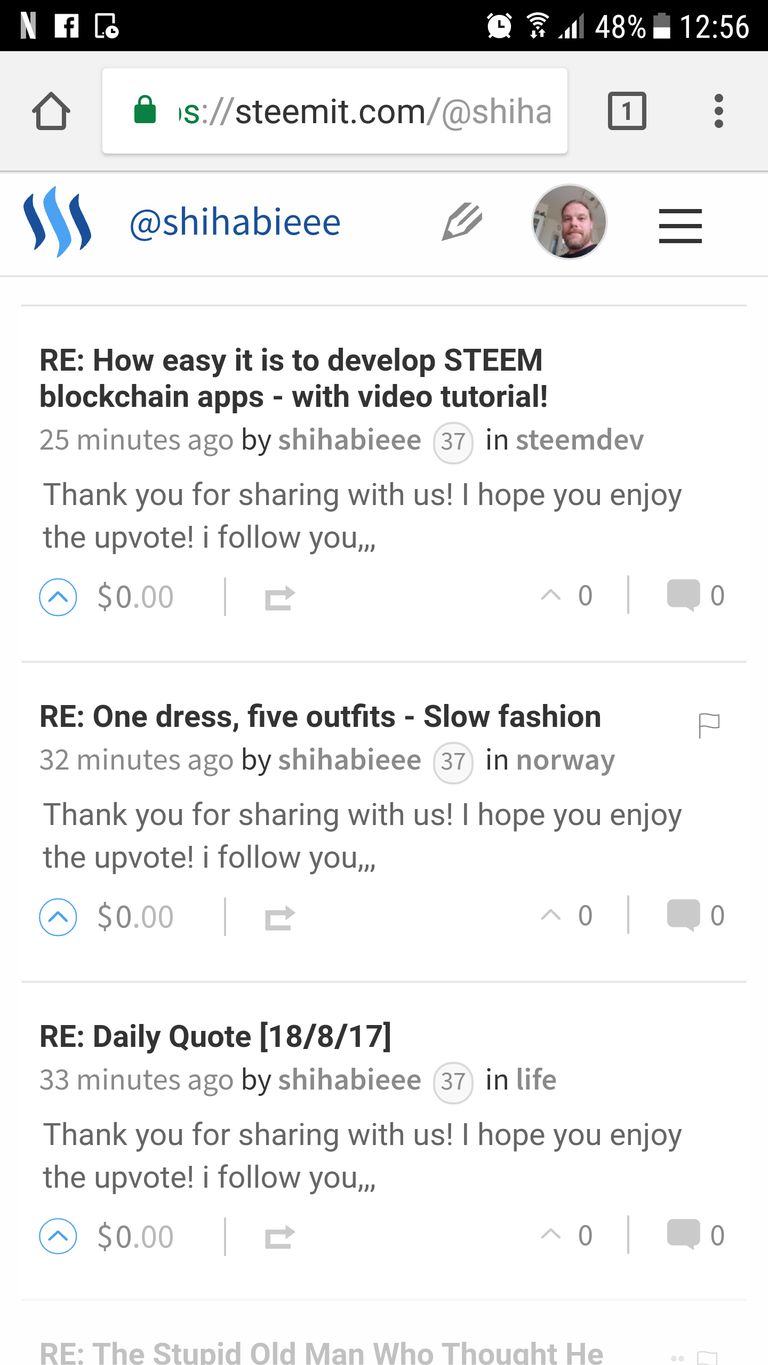Open the browser tab switcher
768x1365 pixels.
point(627,111)
